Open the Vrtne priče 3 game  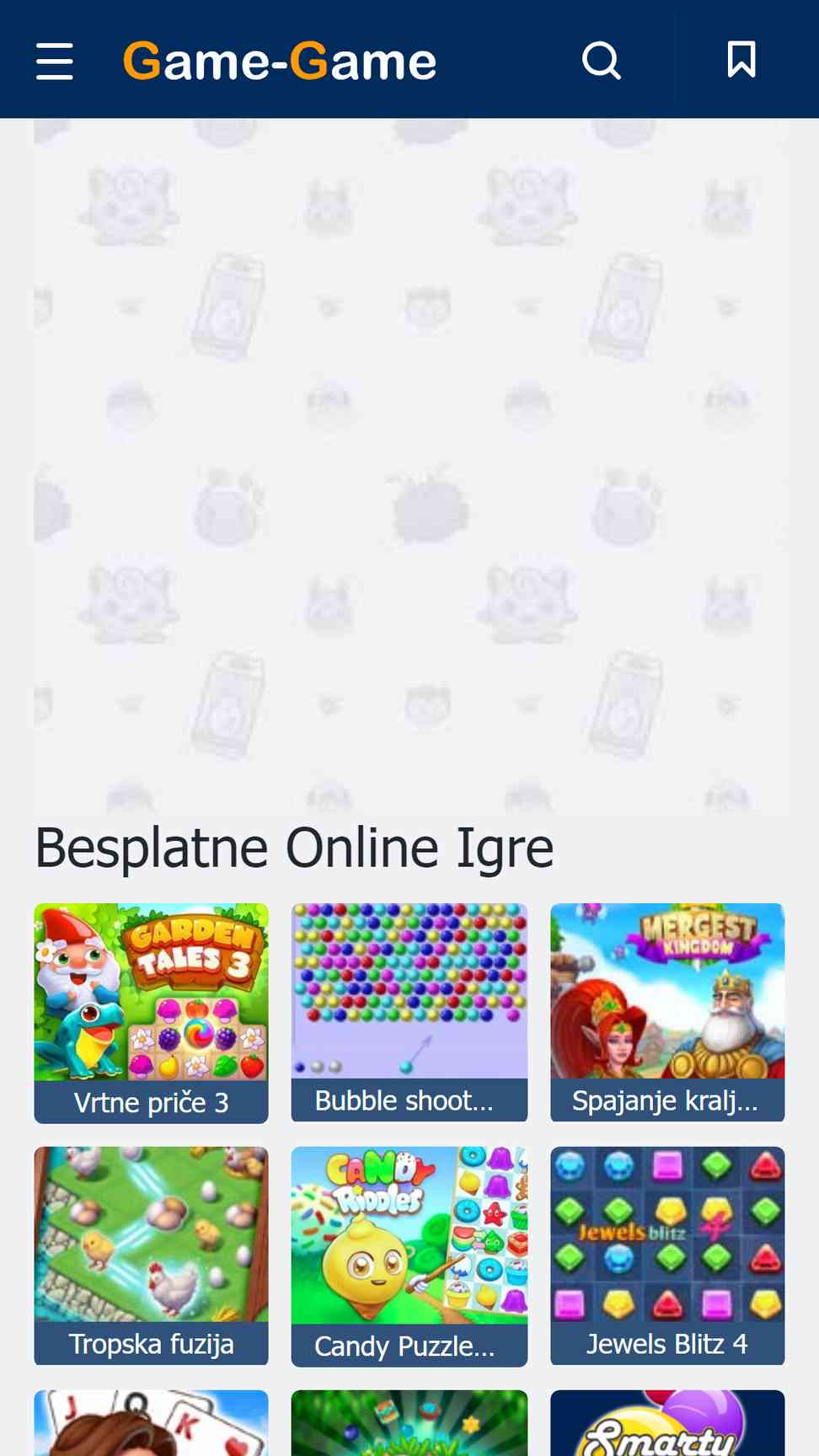point(151,1013)
